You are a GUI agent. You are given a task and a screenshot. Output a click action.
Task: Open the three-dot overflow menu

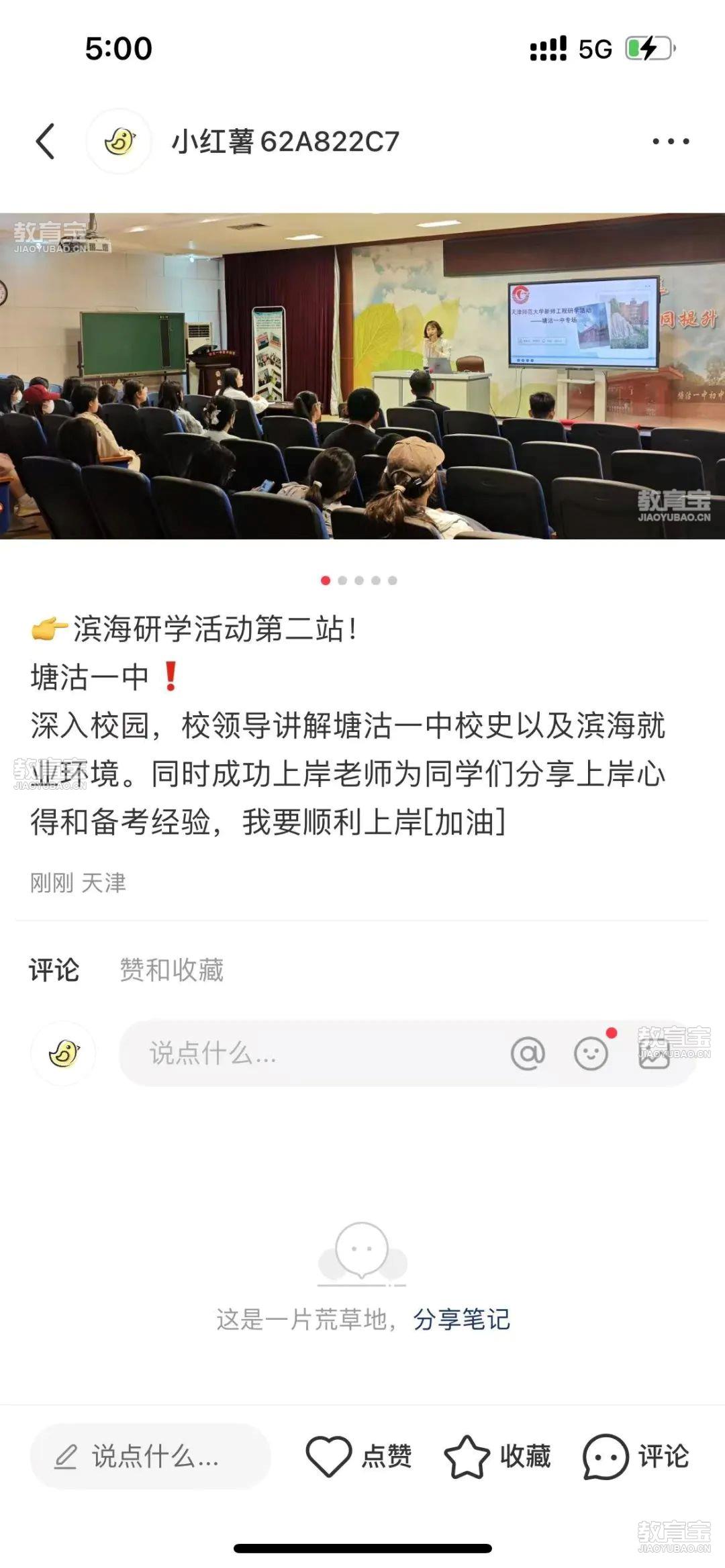[x=671, y=142]
